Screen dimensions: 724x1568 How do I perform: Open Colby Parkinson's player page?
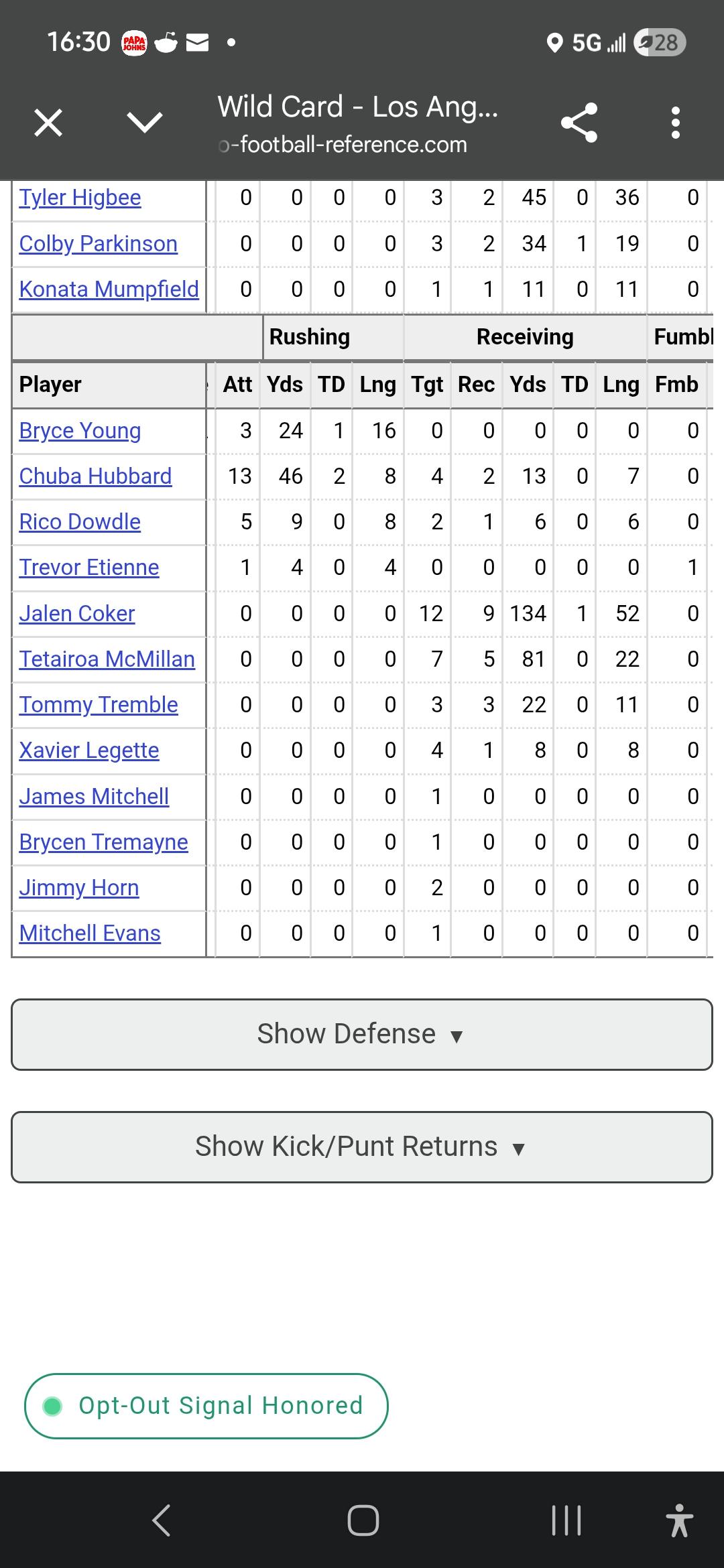pyautogui.click(x=98, y=244)
